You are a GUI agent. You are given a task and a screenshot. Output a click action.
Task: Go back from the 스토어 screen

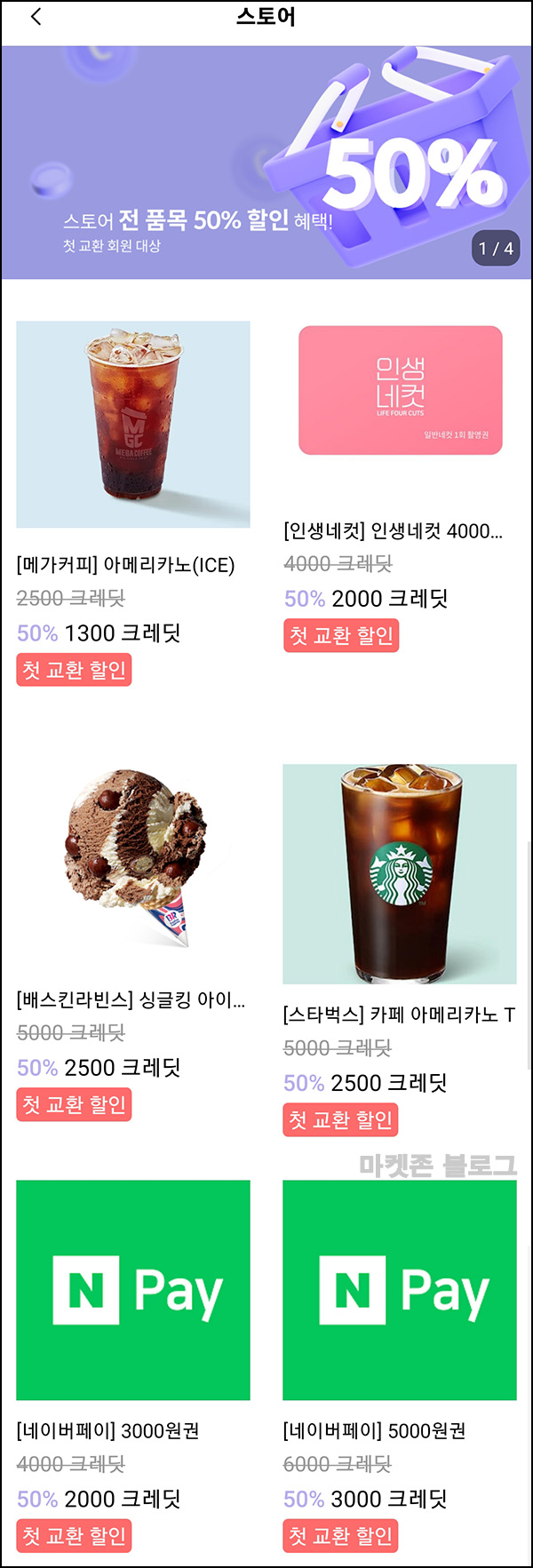pos(36,17)
